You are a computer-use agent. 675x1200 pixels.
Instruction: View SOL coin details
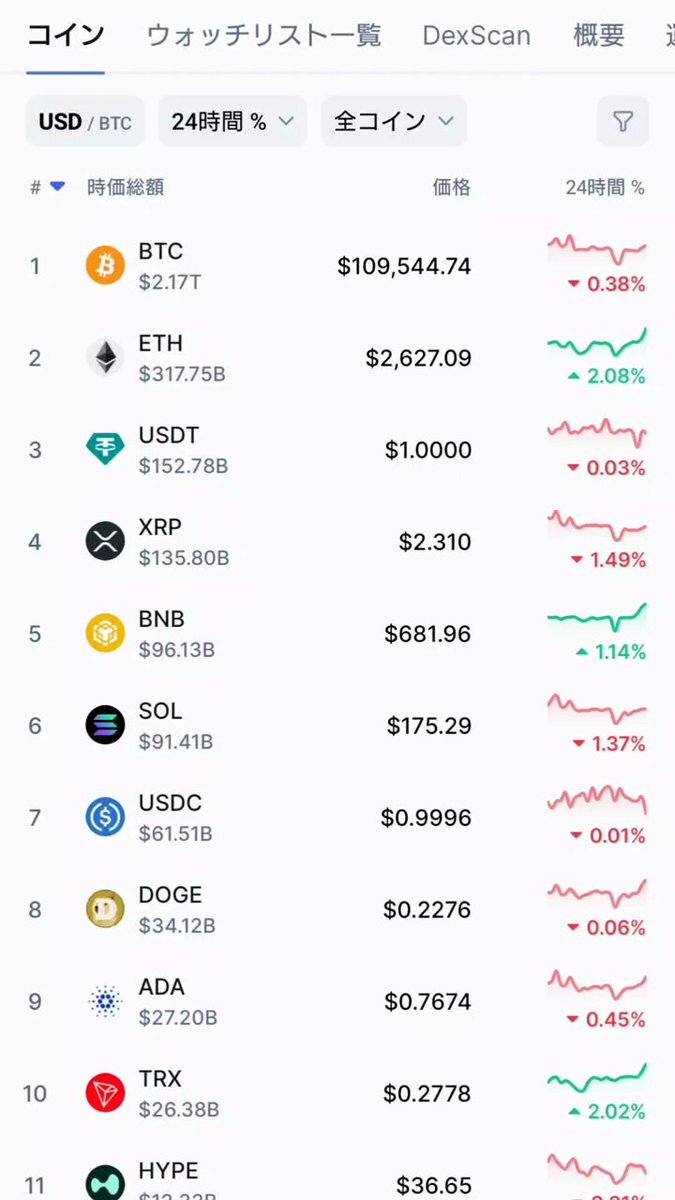tap(337, 726)
